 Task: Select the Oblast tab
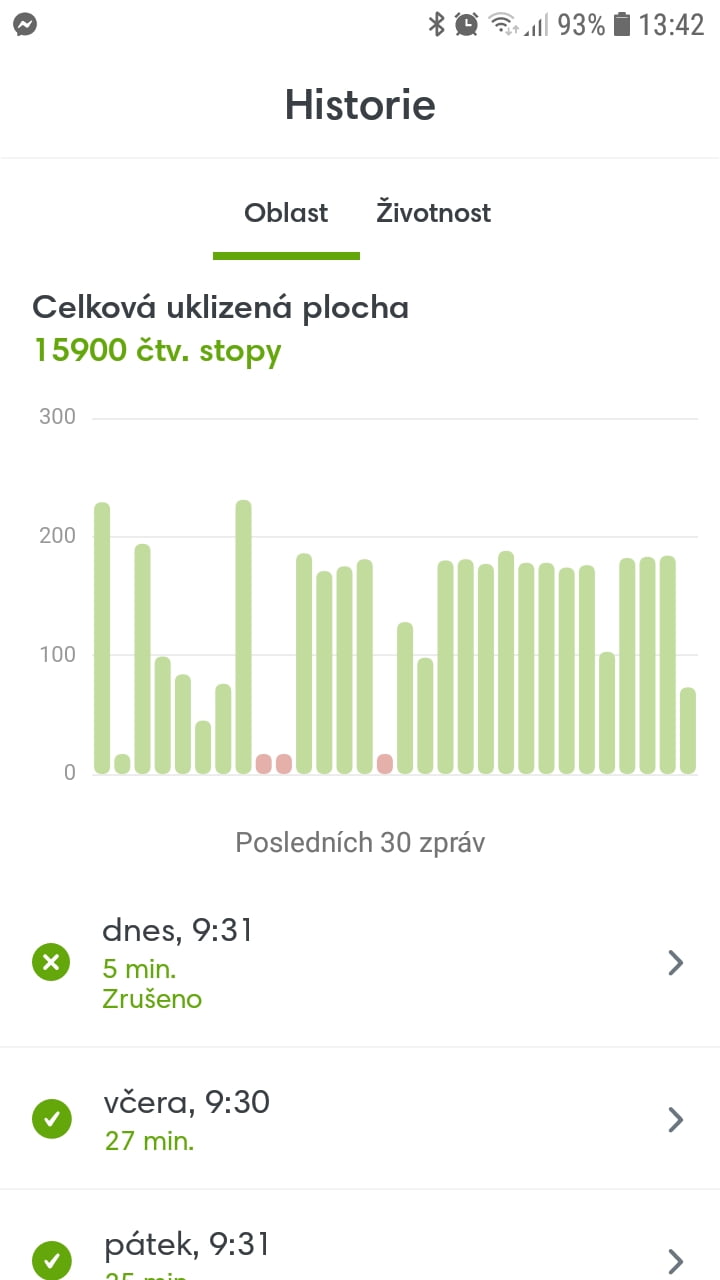tap(286, 213)
